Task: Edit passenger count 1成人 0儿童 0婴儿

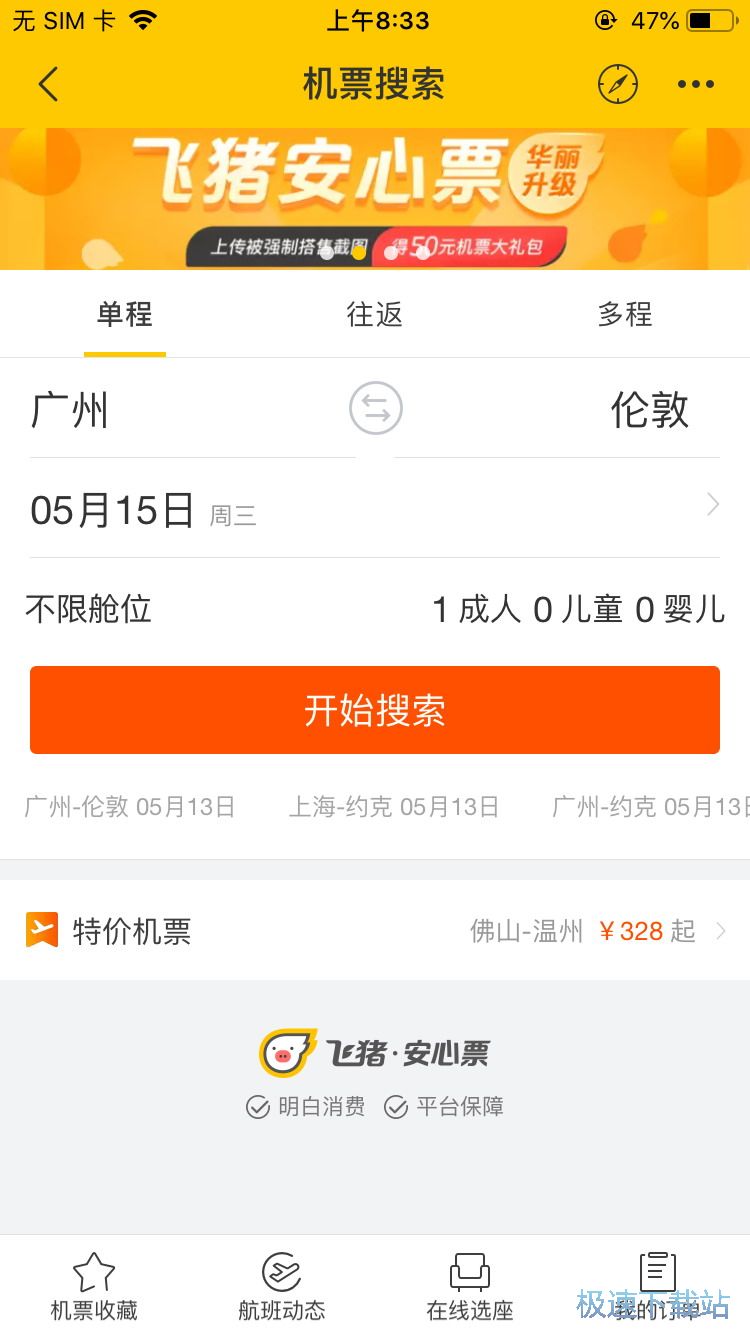Action: click(578, 608)
